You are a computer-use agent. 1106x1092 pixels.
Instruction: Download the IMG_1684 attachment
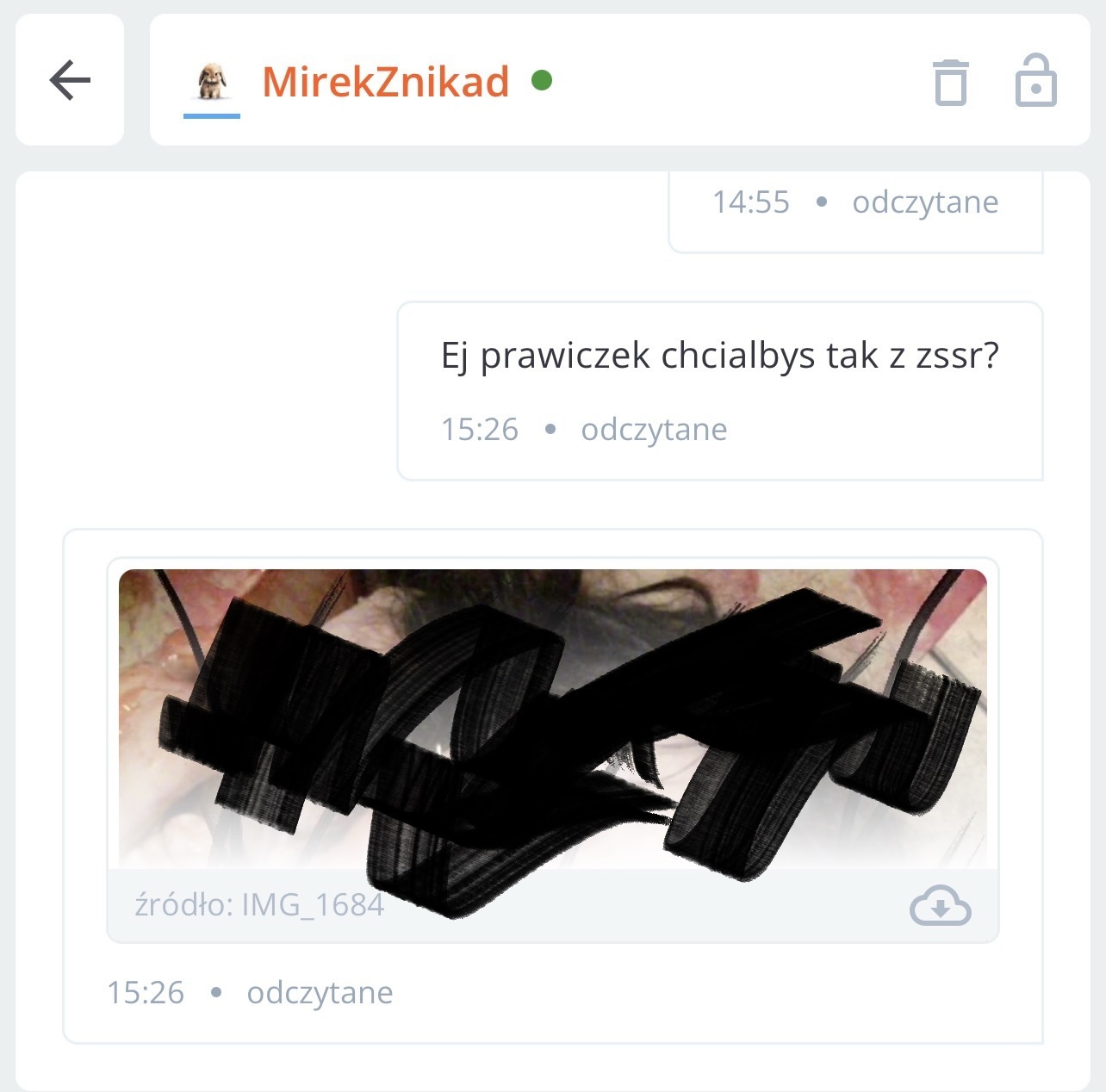click(940, 906)
